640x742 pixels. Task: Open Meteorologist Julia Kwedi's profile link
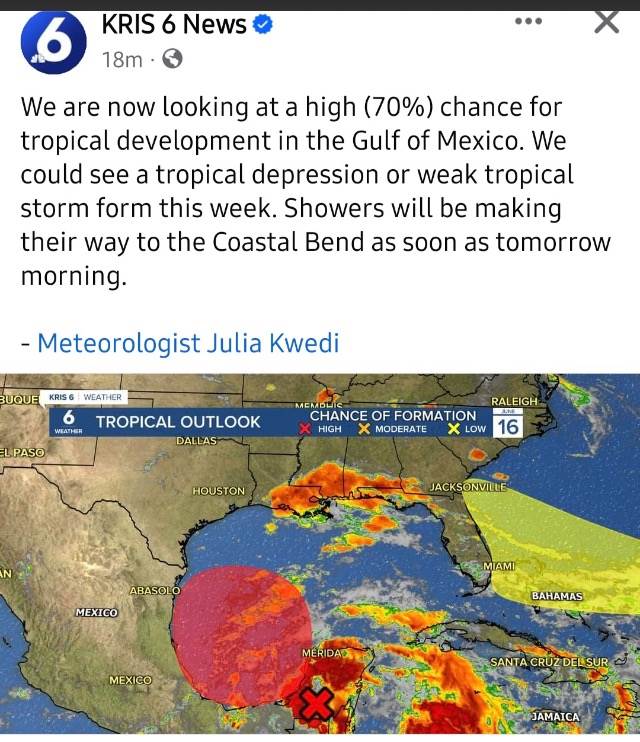pyautogui.click(x=188, y=343)
